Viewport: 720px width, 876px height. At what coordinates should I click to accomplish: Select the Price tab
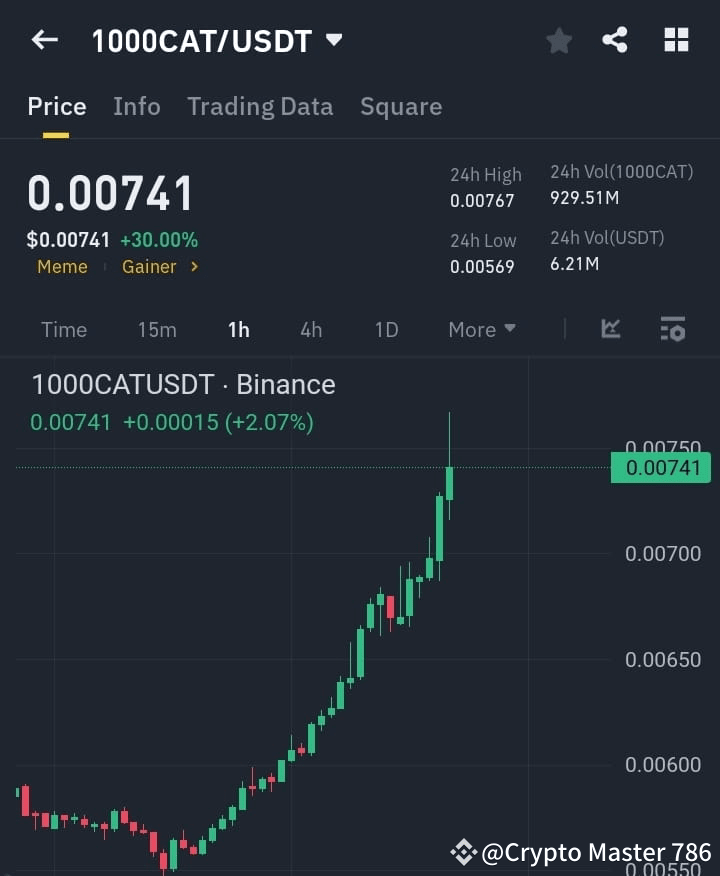(x=56, y=106)
